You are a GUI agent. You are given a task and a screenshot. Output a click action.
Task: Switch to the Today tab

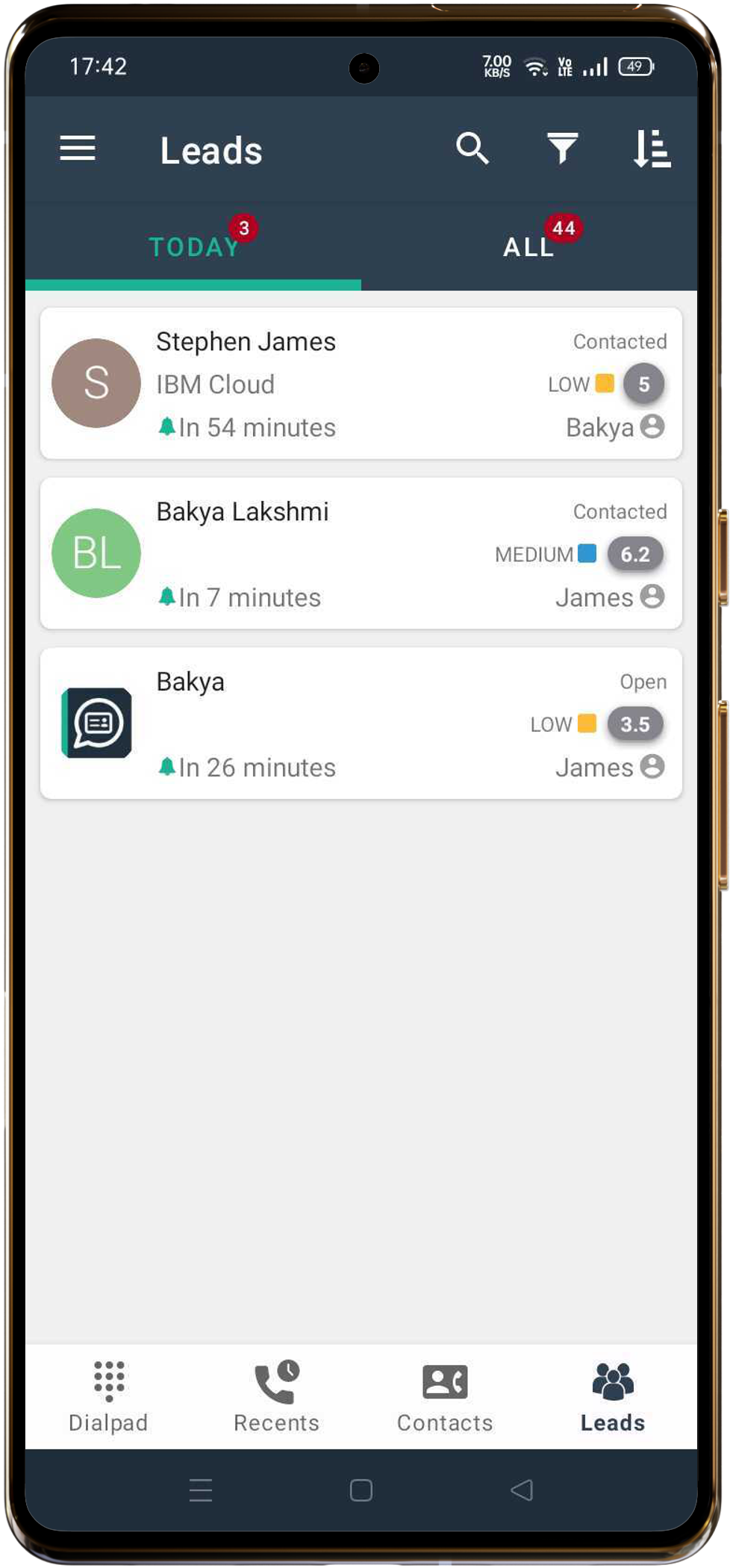tap(194, 246)
